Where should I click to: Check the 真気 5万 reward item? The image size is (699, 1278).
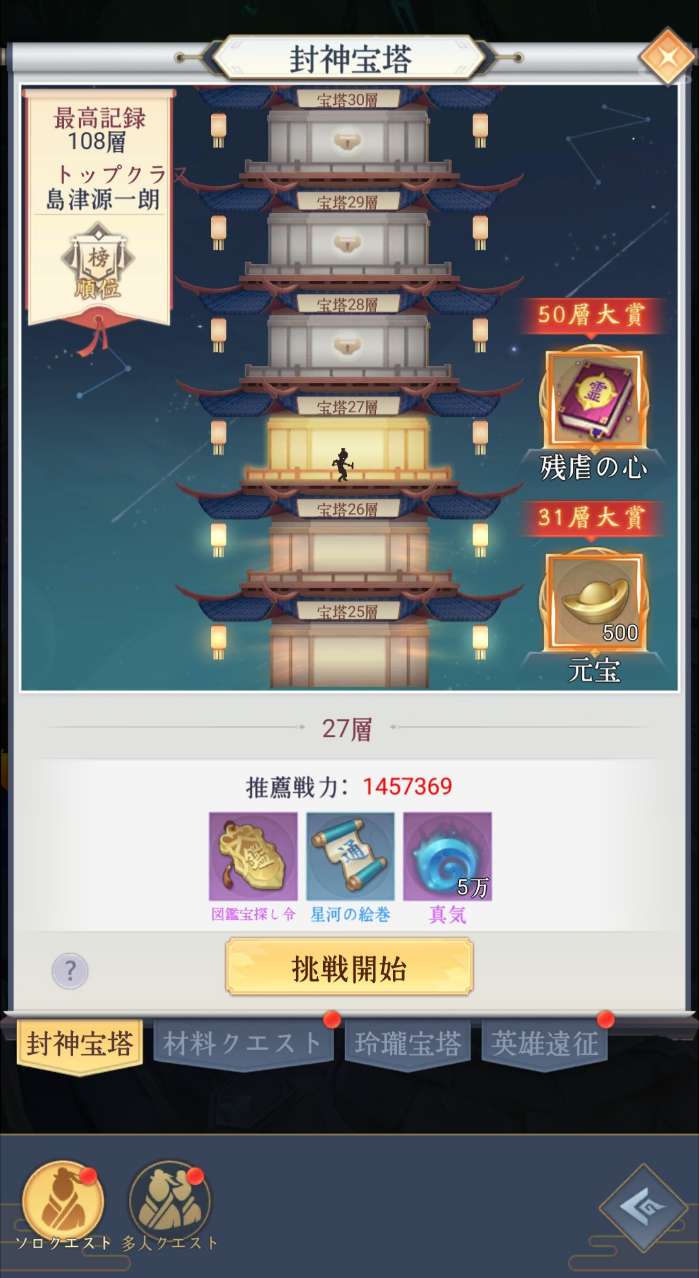point(447,856)
